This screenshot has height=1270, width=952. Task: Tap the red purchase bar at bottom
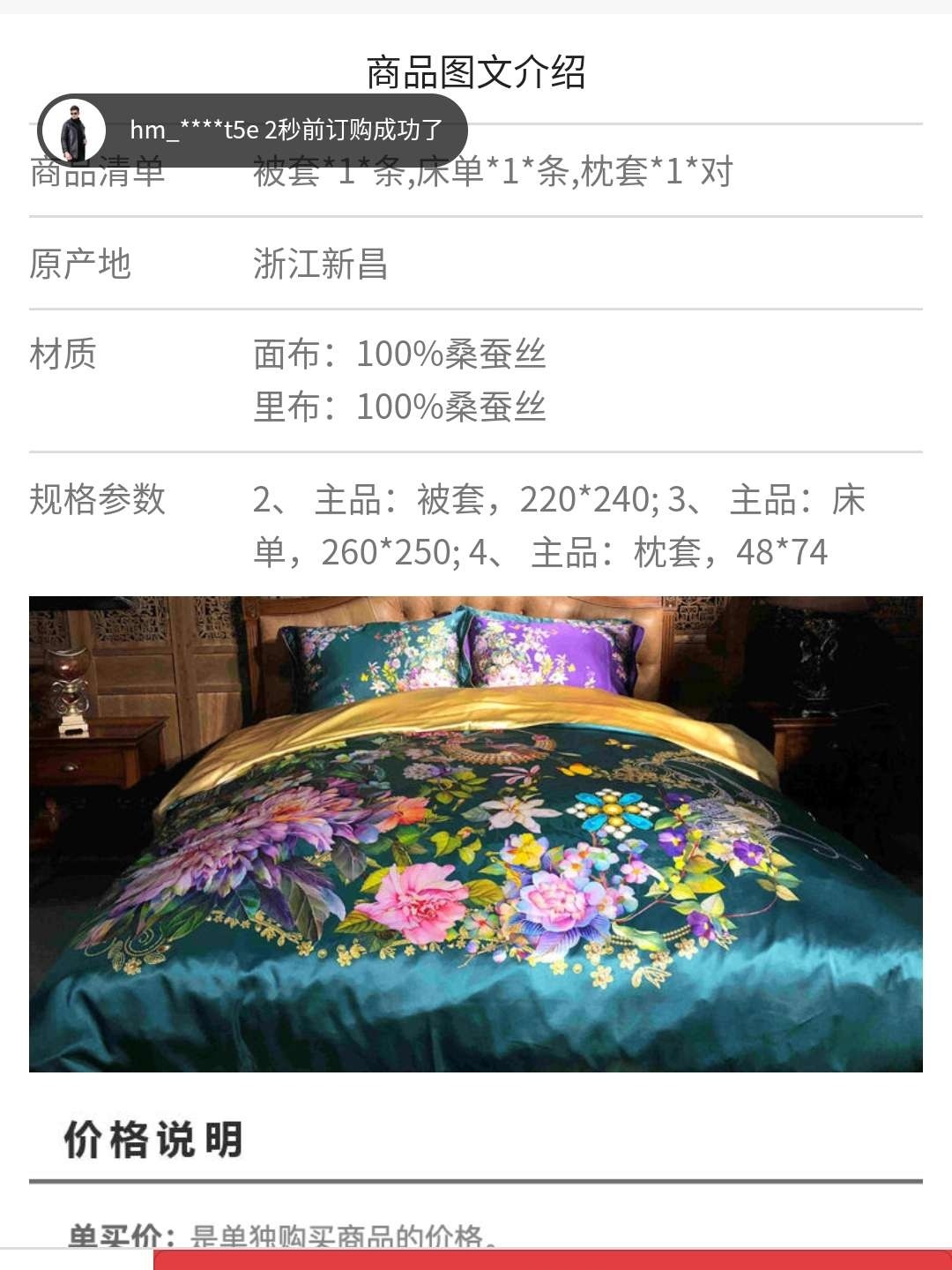553,1259
